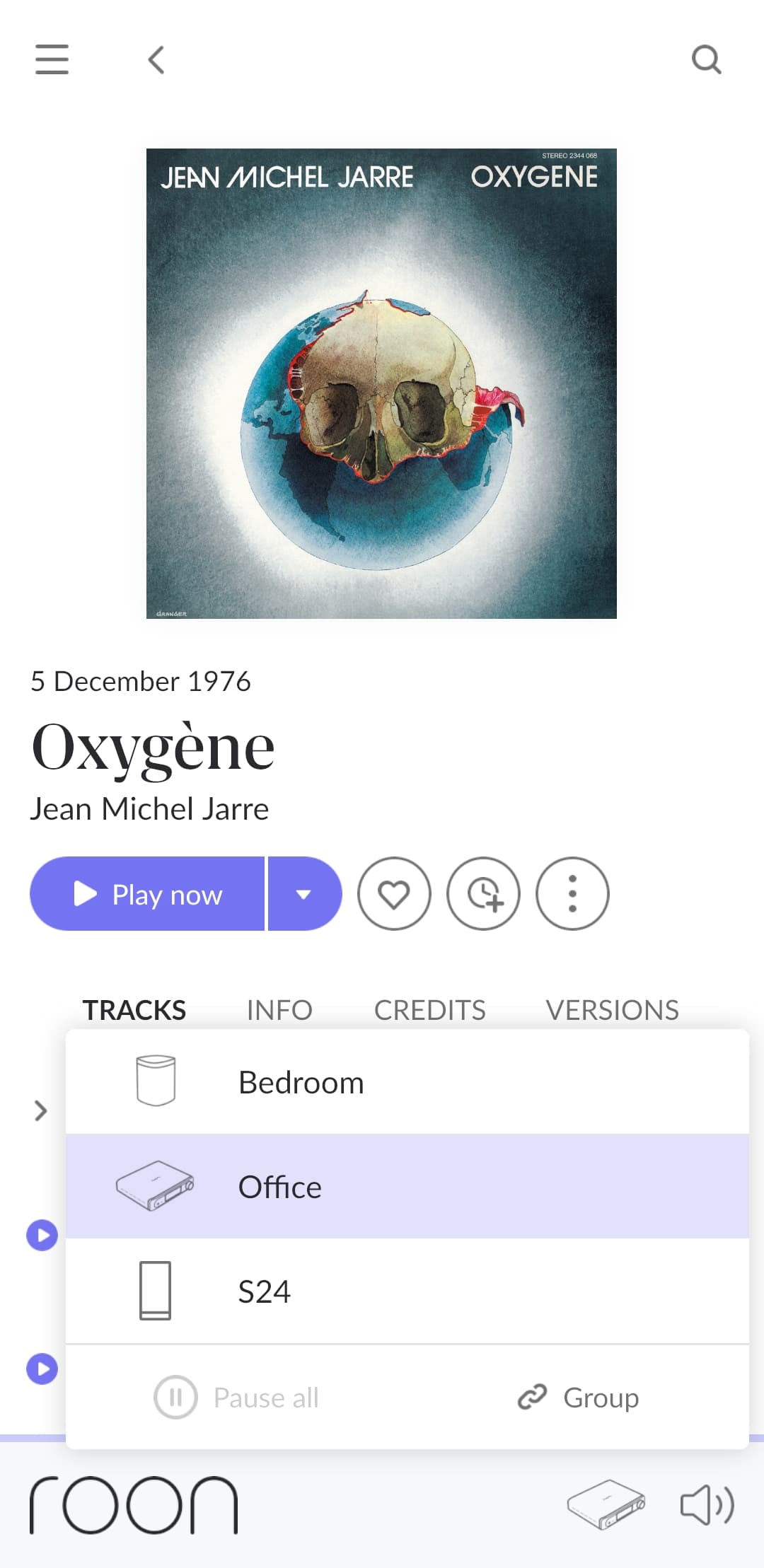
Task: Open the search icon
Action: 706,59
